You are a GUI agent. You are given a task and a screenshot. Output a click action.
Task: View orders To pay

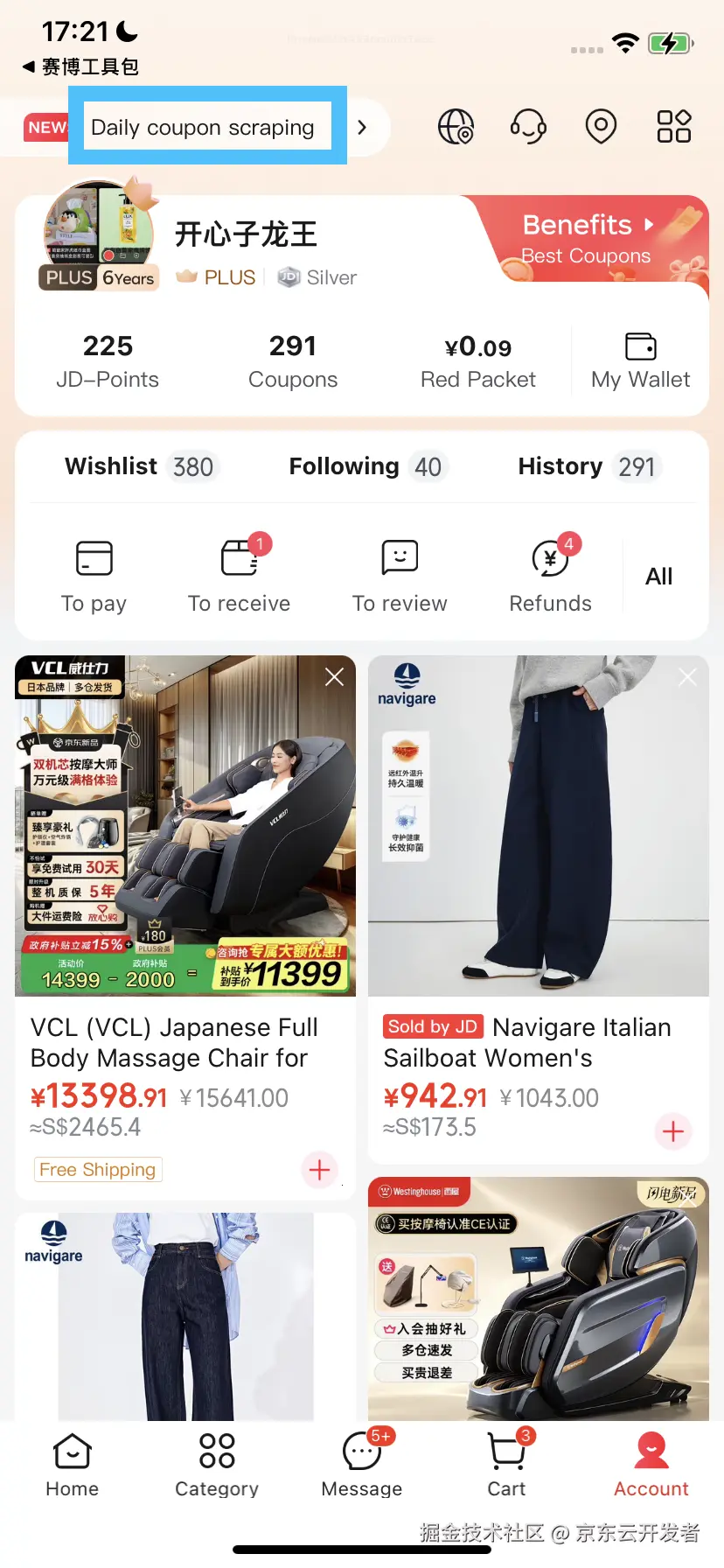click(94, 576)
